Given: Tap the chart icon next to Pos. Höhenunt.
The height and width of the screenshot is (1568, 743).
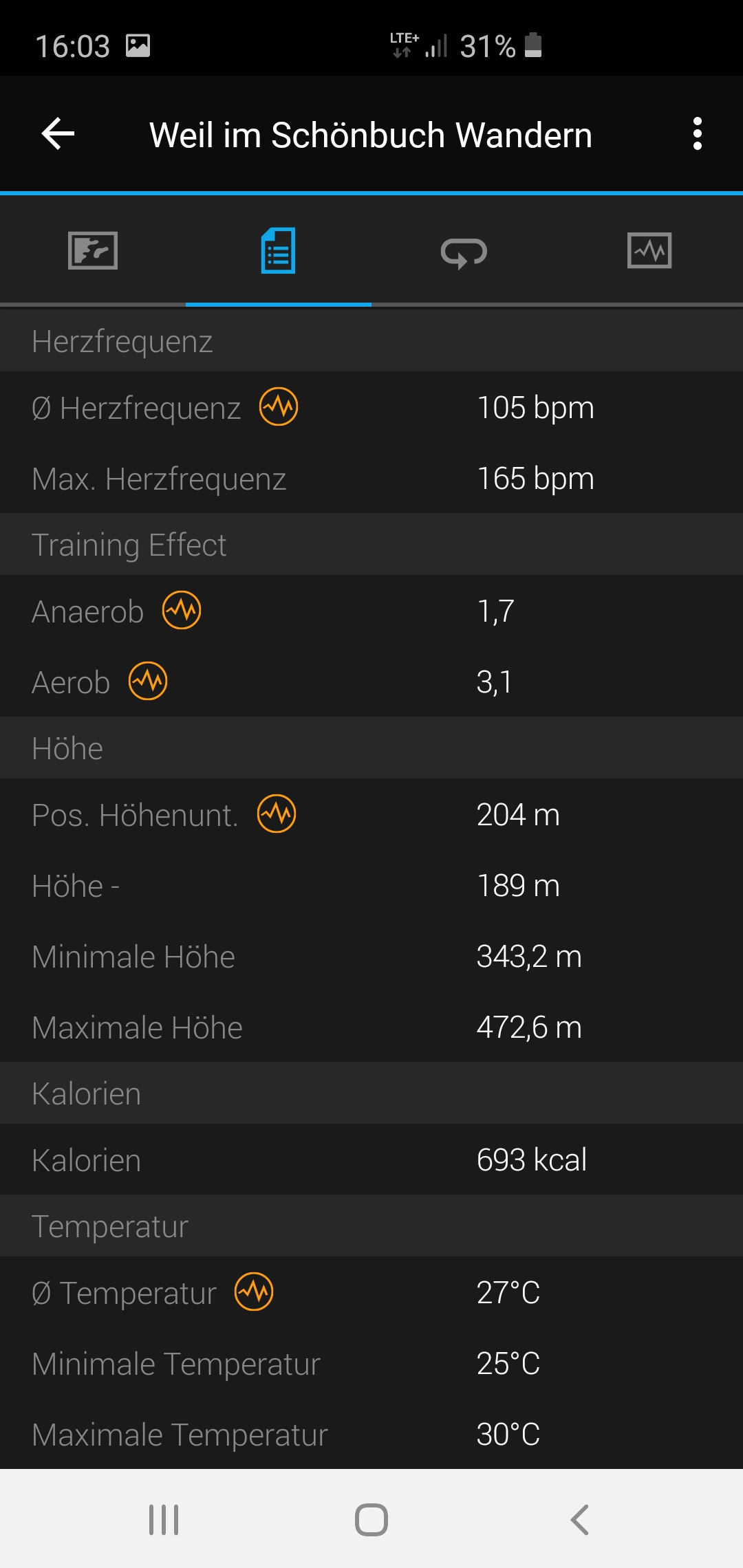Looking at the screenshot, I should (277, 814).
